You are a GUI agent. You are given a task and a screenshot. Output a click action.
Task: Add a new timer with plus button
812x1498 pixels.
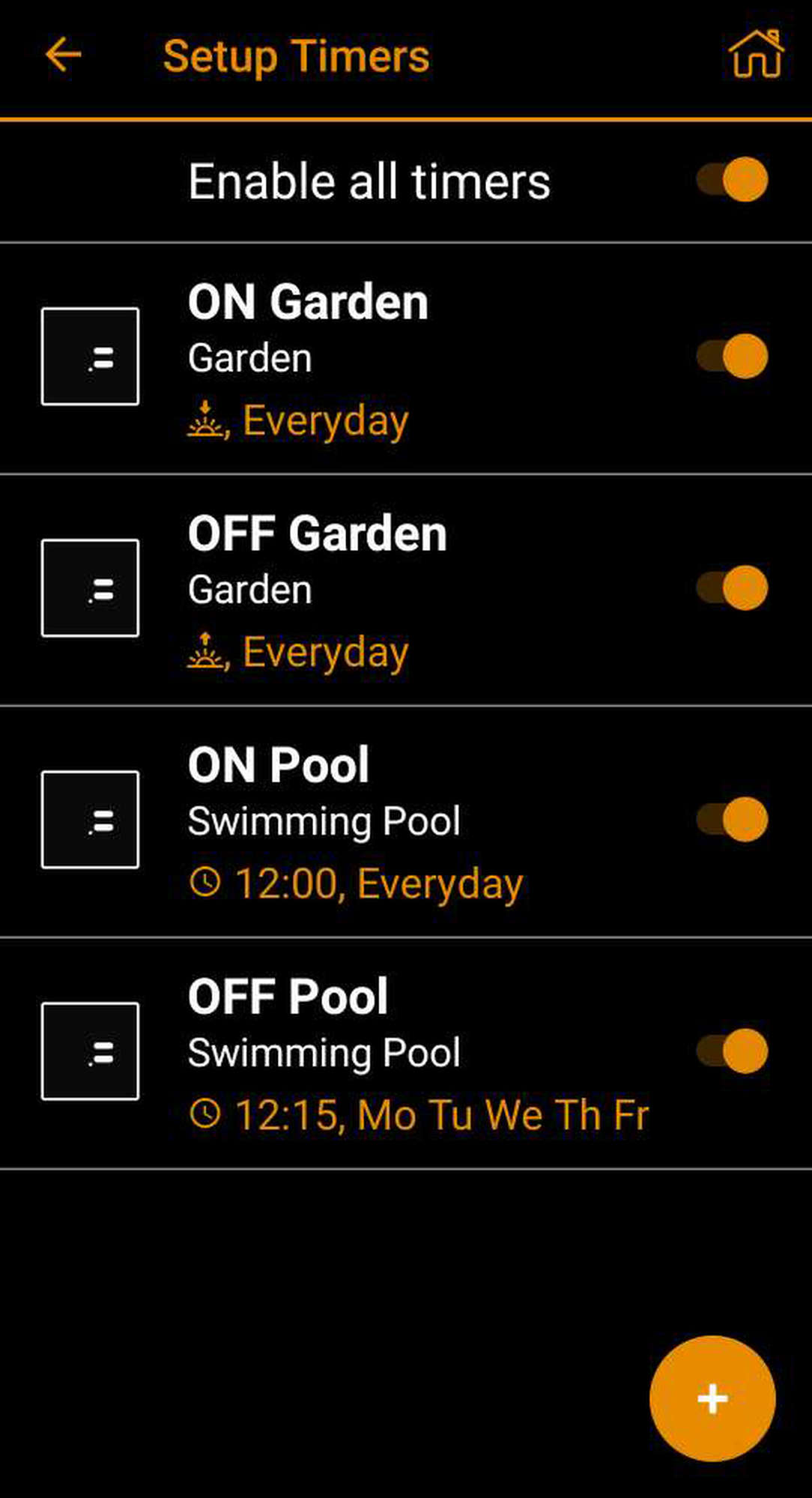712,1398
